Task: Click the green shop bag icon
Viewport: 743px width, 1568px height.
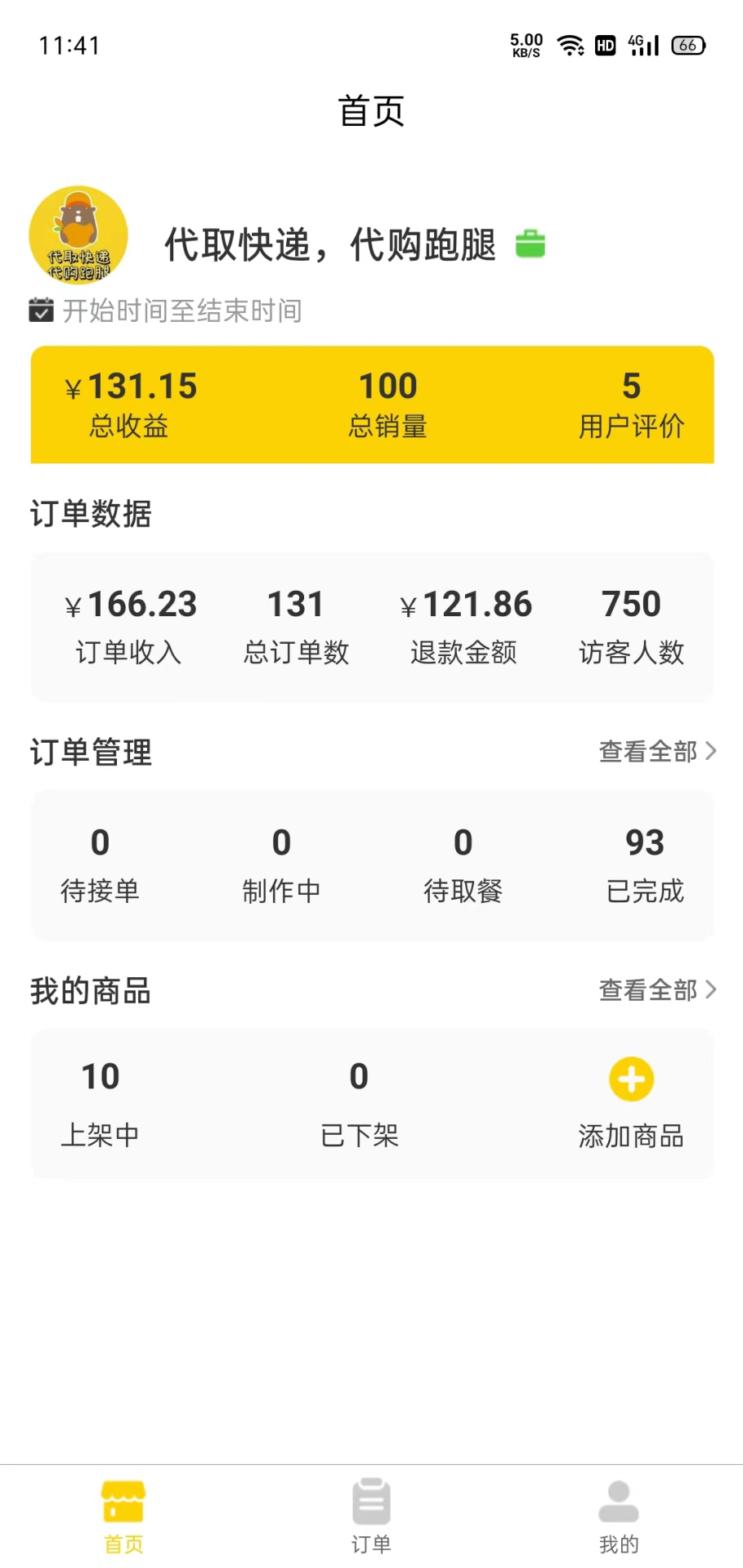Action: pos(530,243)
